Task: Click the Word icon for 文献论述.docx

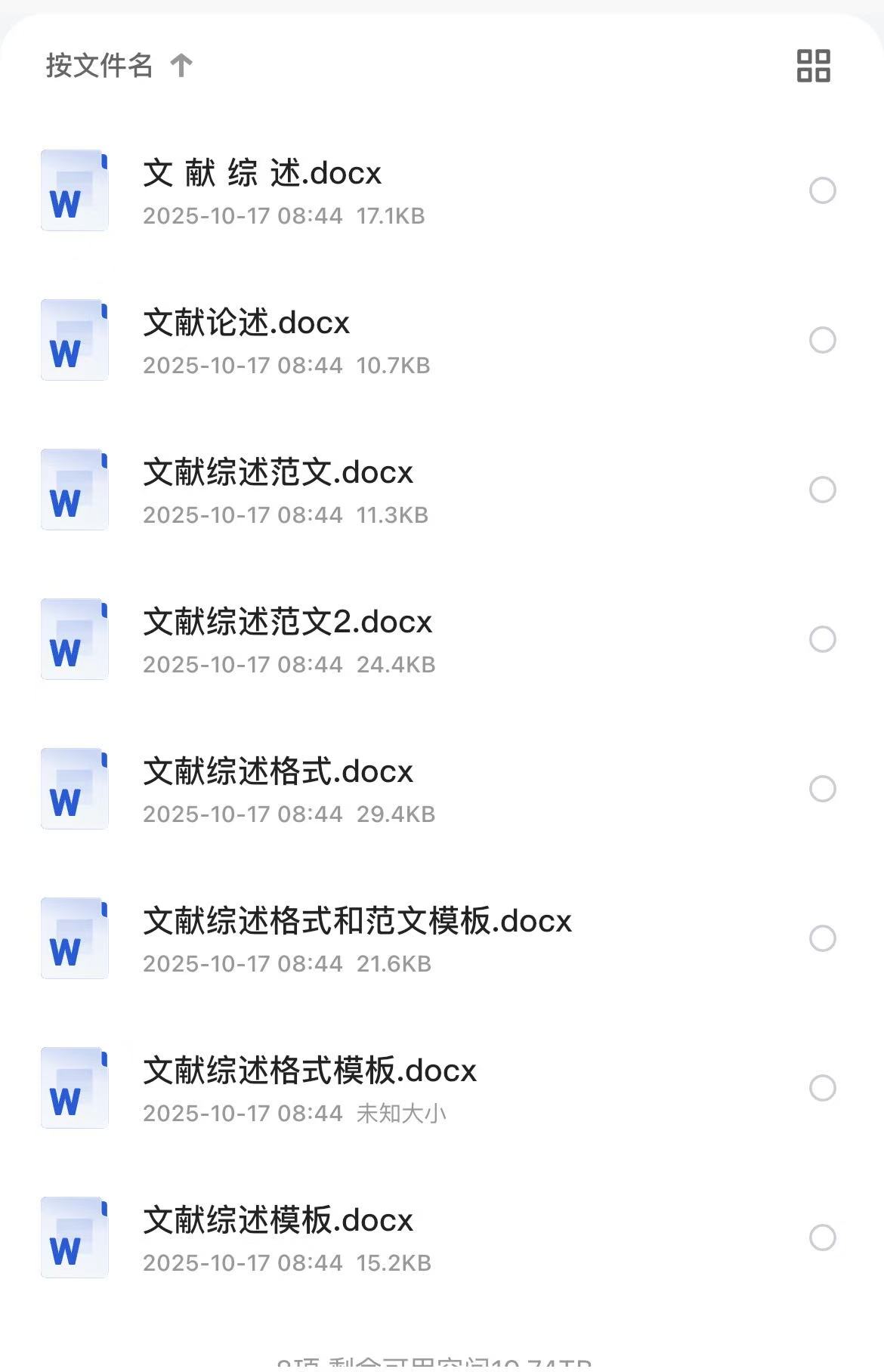Action: click(x=73, y=340)
